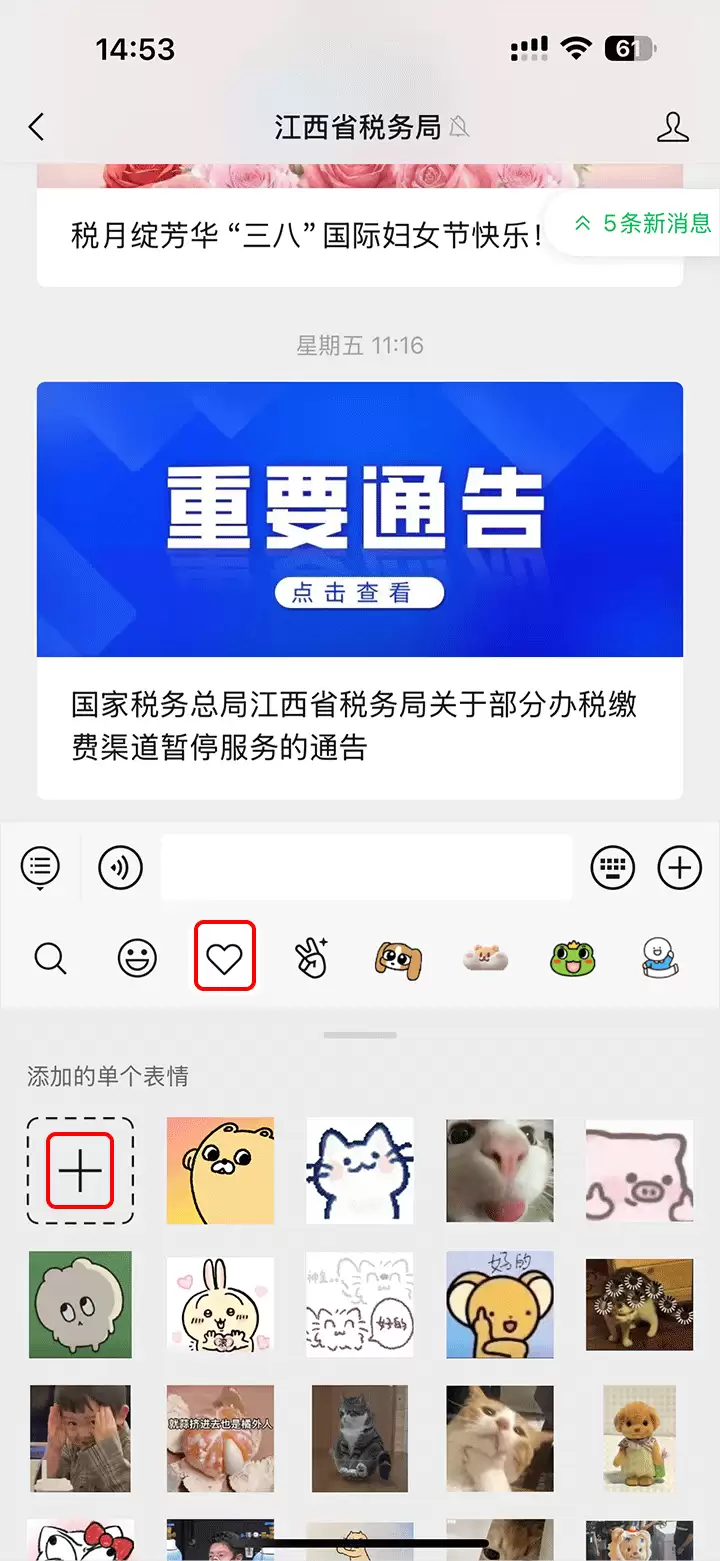Focus the message text field
Image resolution: width=720 pixels, height=1561 pixels.
[366, 867]
